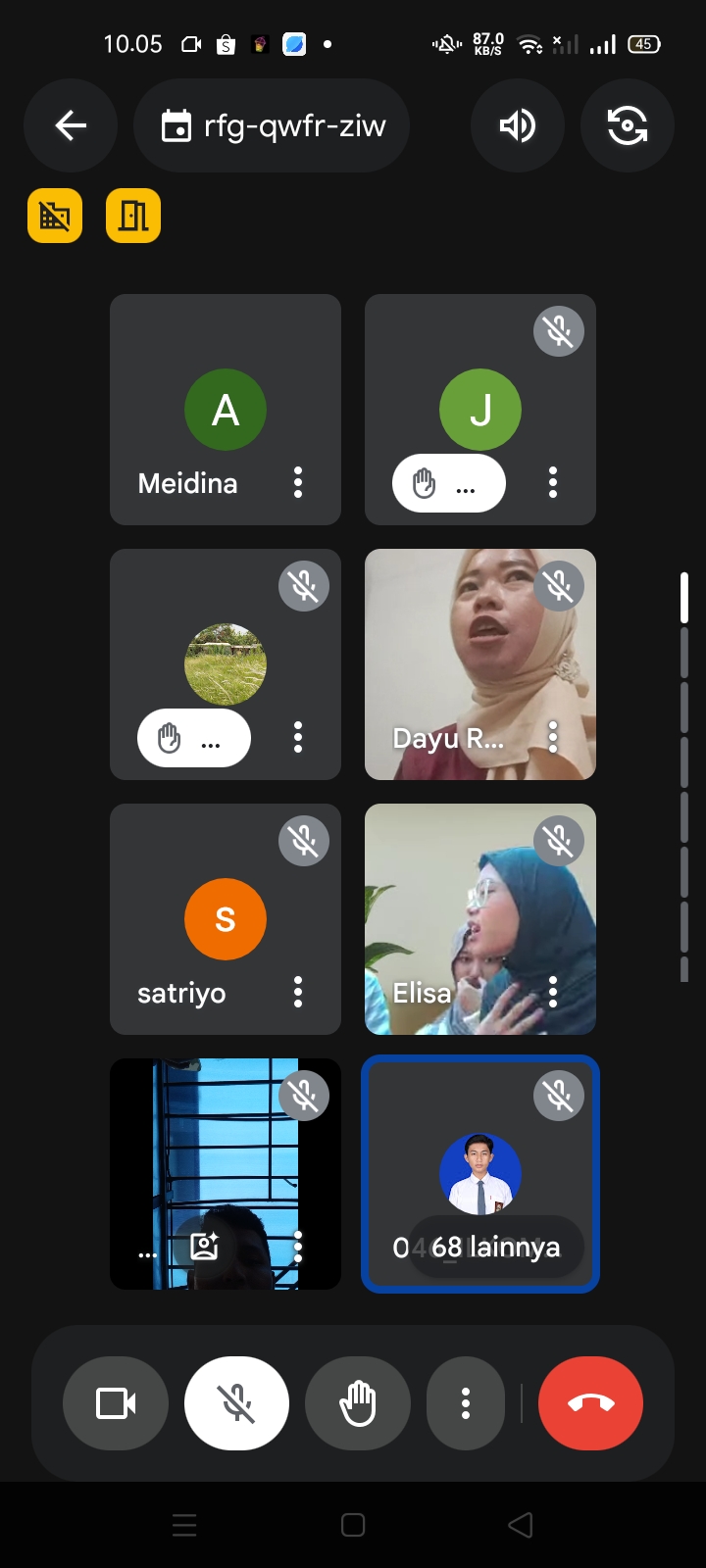706x1568 pixels.
Task: Open options on Elisa's video tile
Action: click(553, 992)
